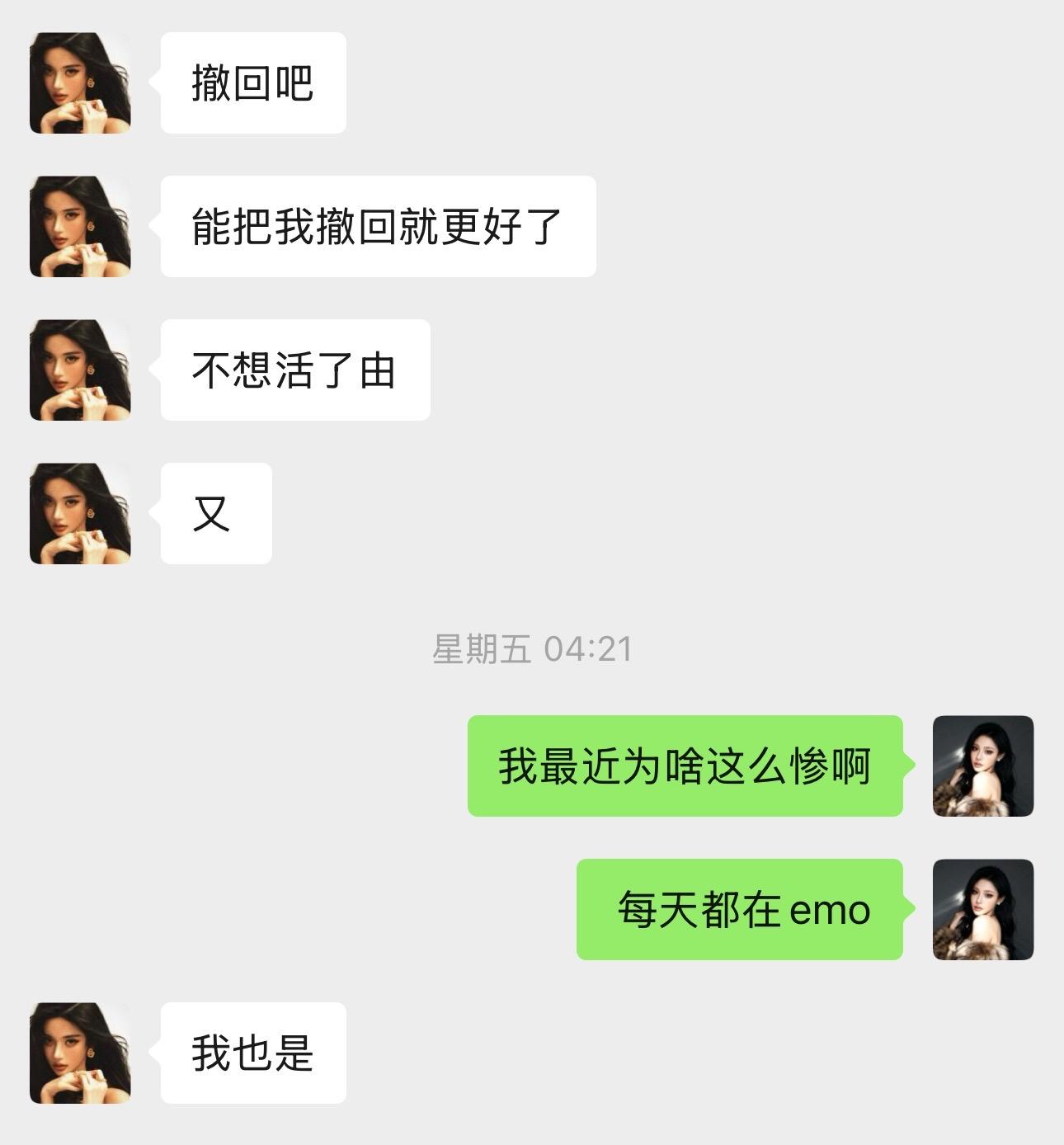Click the avatar next to the 又 message
Screen dimensions: 1064x1145
click(79, 511)
